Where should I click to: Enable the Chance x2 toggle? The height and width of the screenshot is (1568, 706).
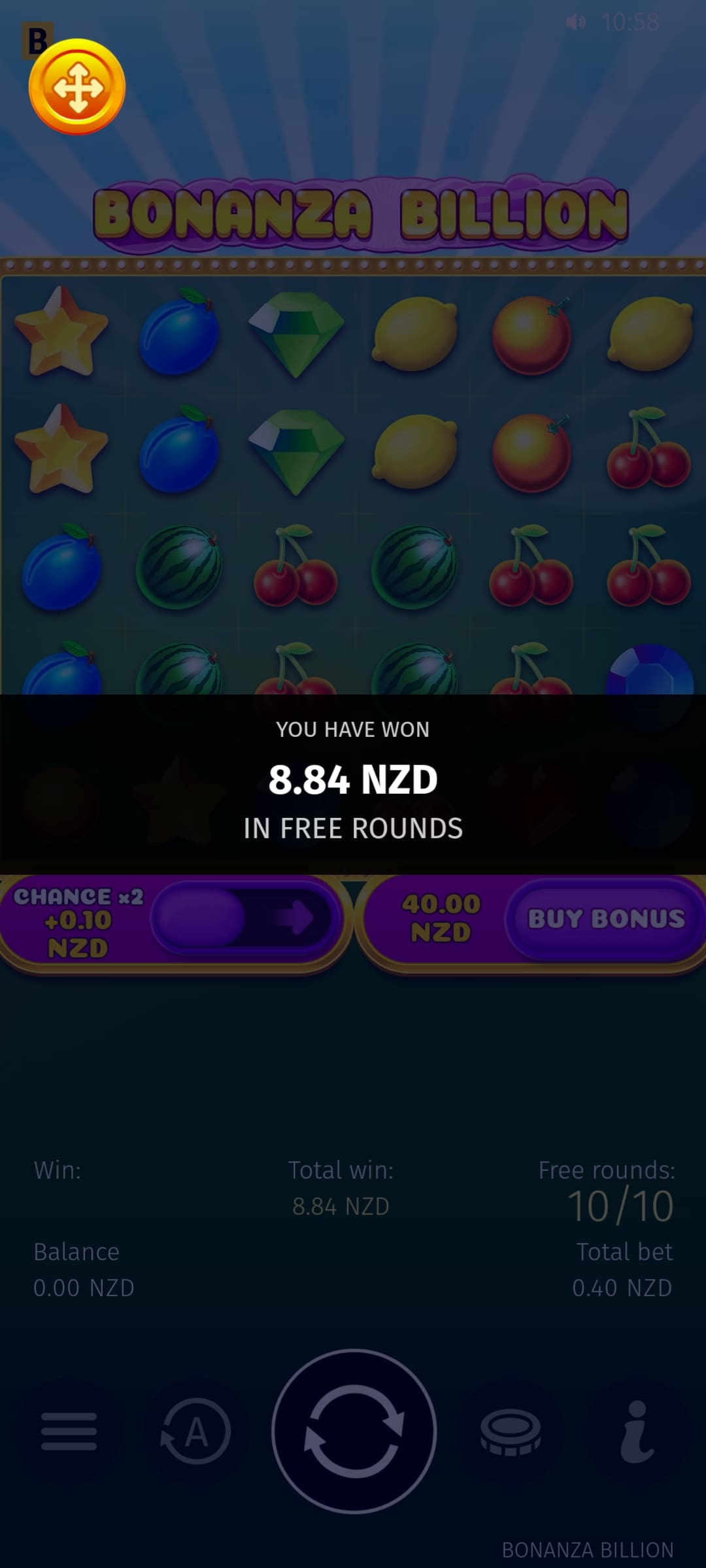[x=242, y=919]
